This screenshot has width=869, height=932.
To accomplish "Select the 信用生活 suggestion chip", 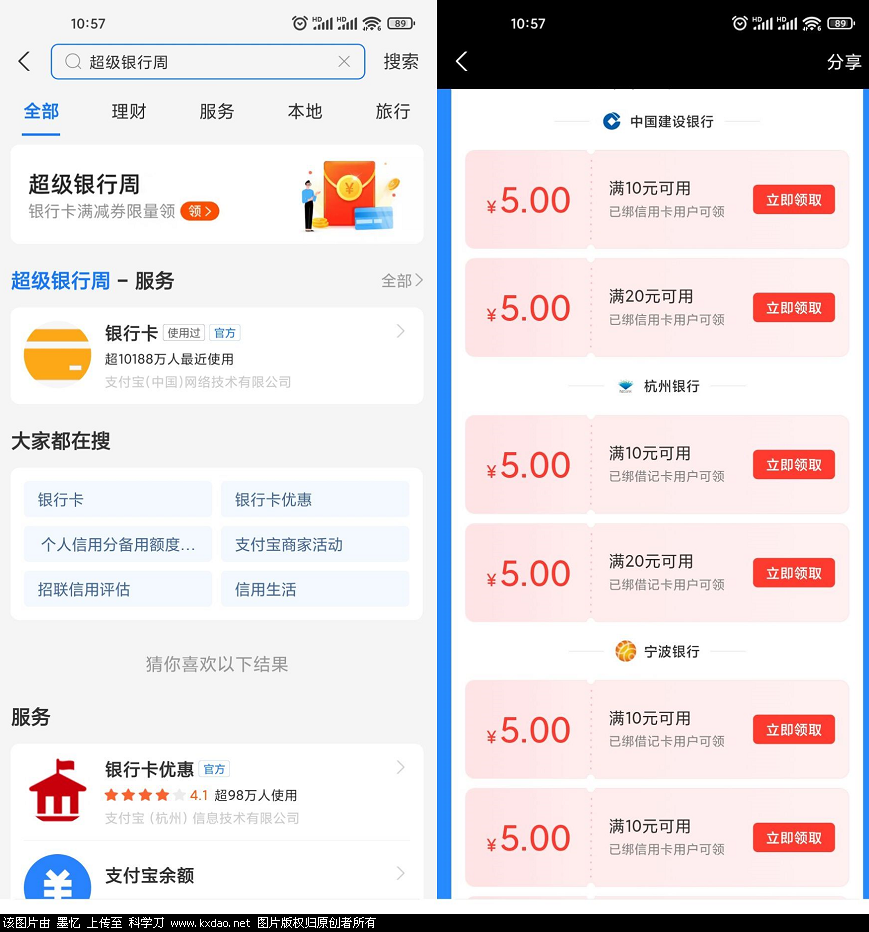I will point(314,589).
